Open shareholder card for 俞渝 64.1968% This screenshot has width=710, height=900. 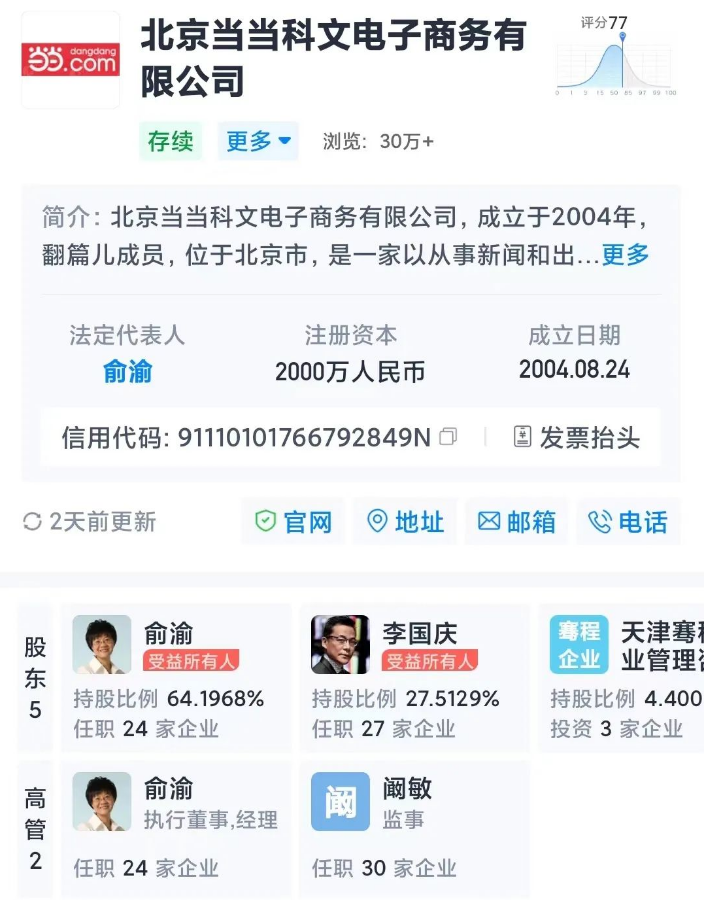click(x=176, y=678)
